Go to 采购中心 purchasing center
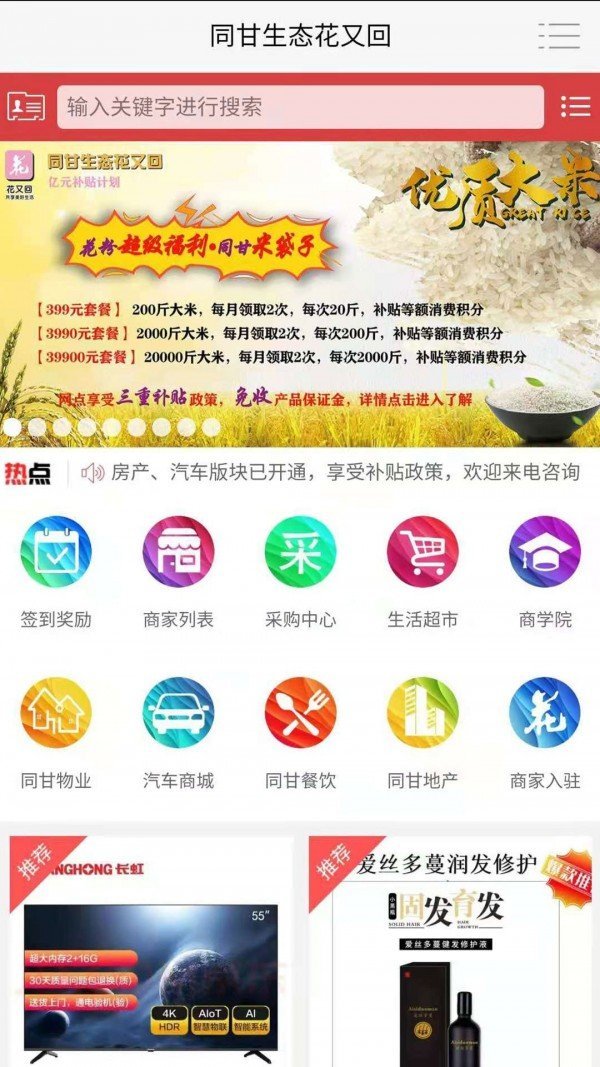This screenshot has height=1067, width=600. (x=300, y=572)
